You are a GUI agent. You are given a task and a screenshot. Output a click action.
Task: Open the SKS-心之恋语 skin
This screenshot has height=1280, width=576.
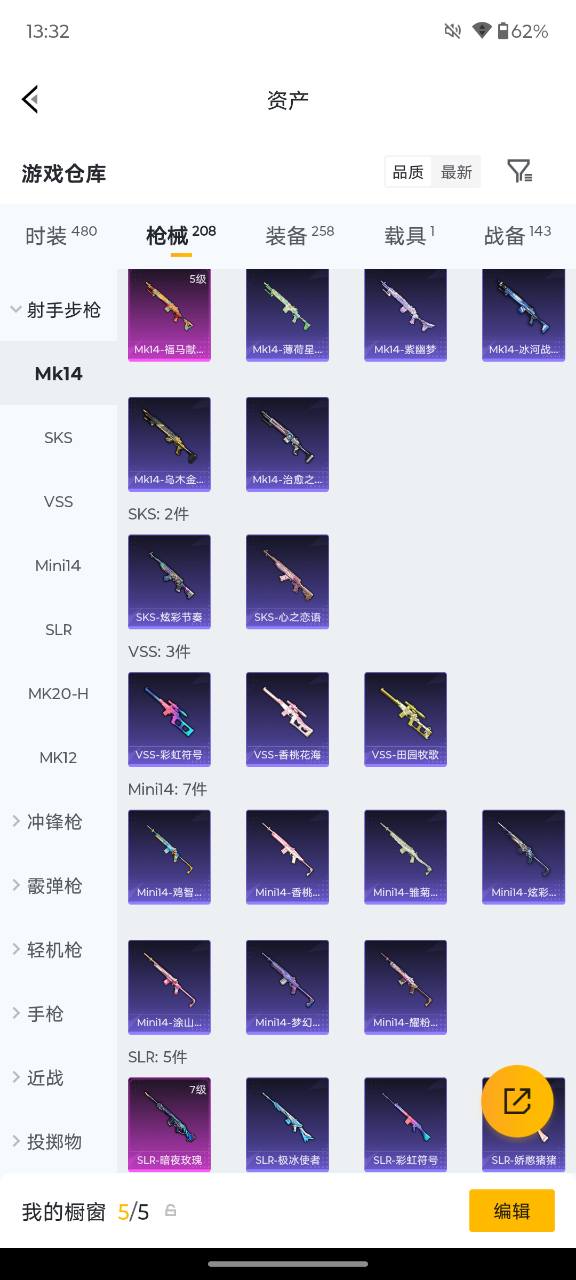(287, 581)
